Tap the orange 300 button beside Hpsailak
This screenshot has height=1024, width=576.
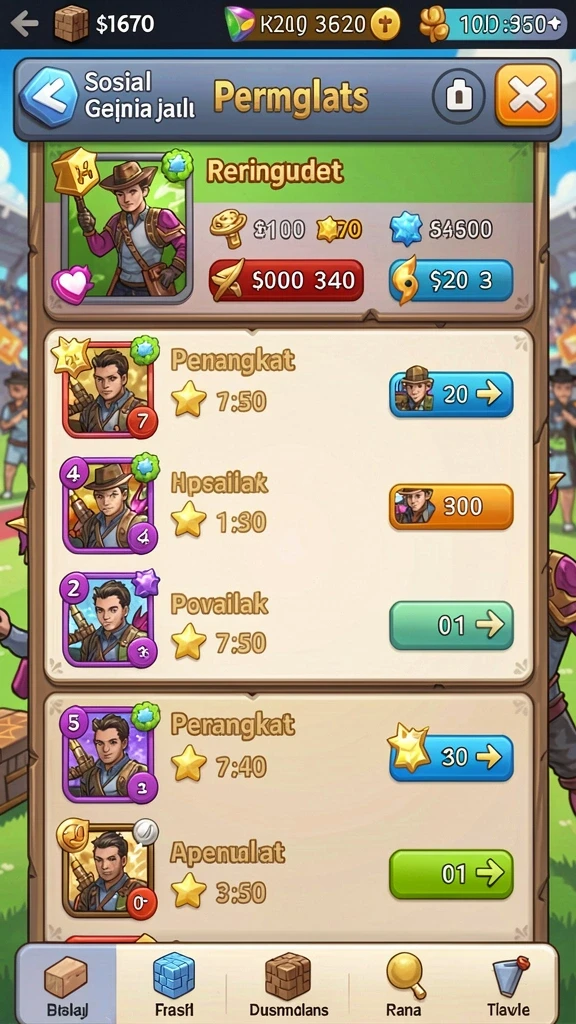[451, 506]
